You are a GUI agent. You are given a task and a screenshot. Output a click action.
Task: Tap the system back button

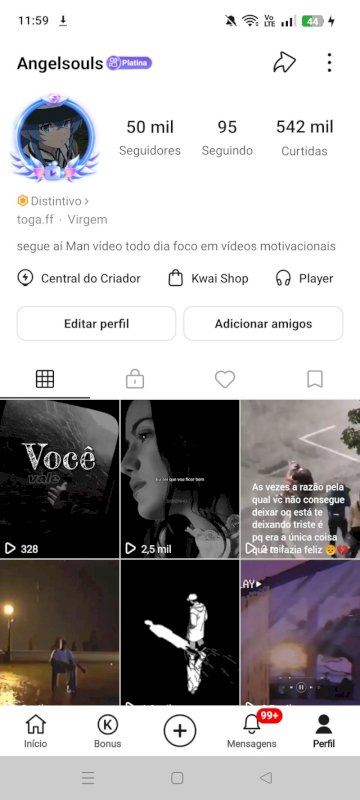[x=266, y=778]
